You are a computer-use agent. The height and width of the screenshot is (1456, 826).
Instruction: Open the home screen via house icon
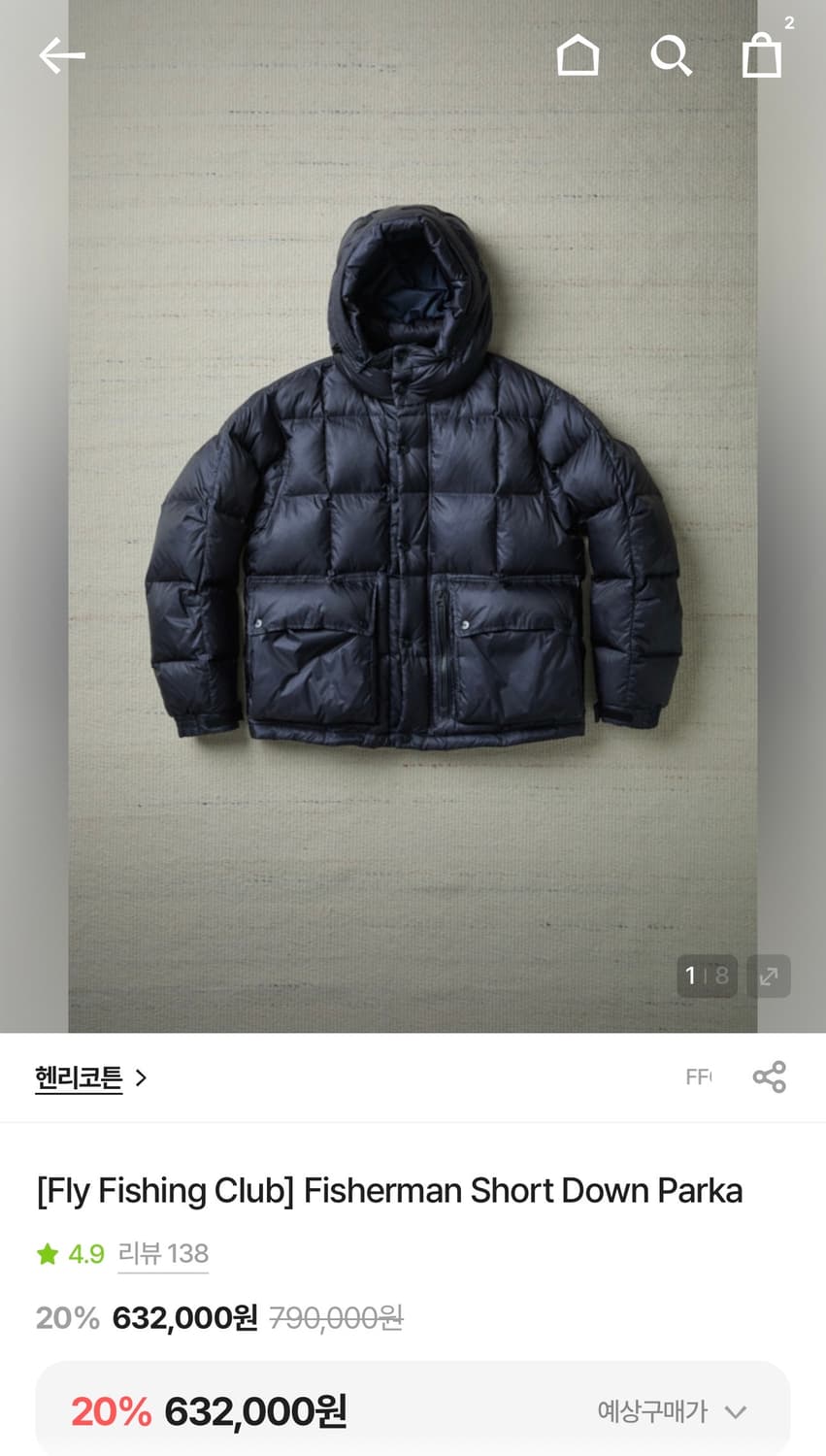(580, 55)
